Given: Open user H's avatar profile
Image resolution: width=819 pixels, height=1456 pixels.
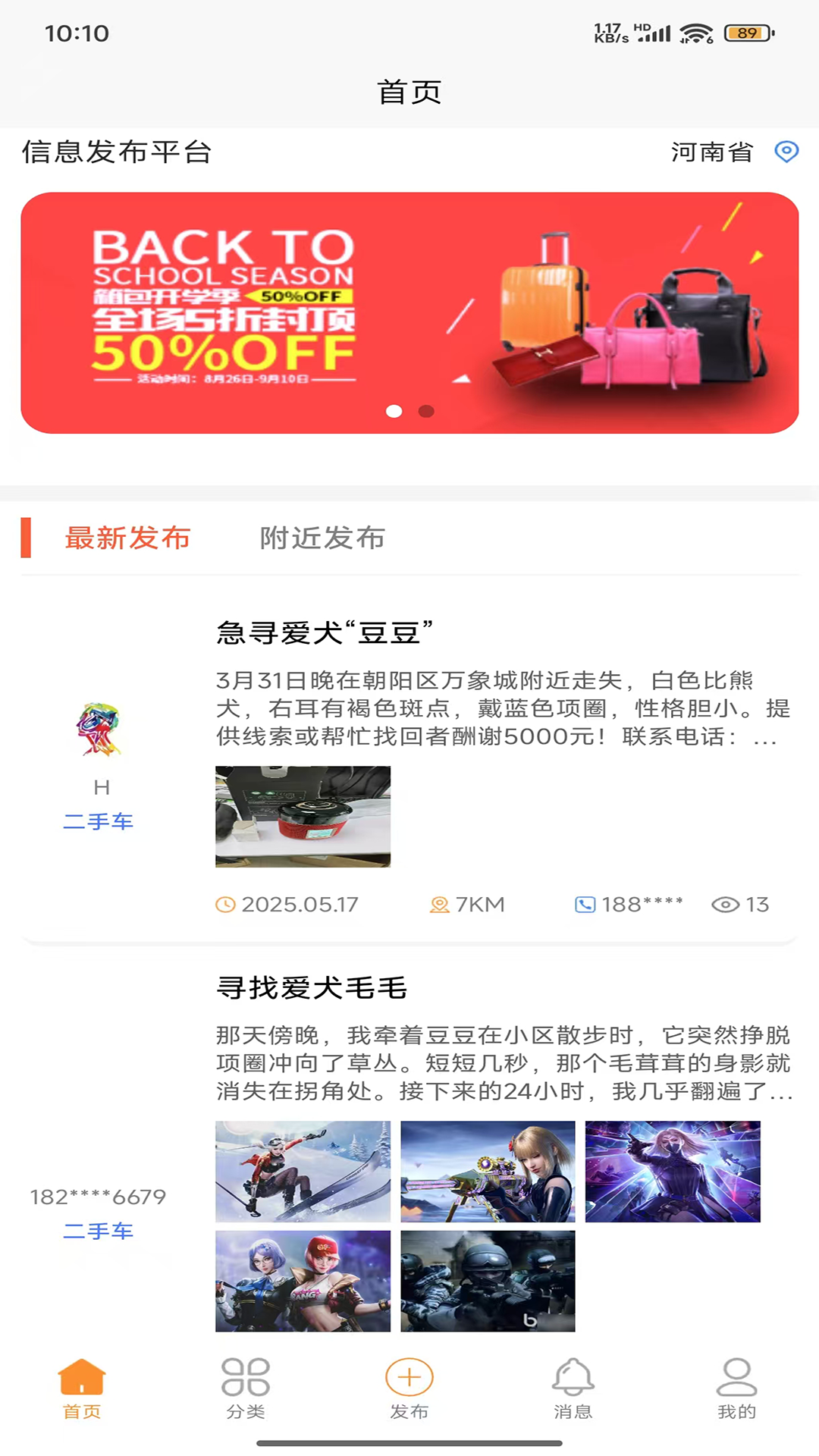Looking at the screenshot, I should pos(99,730).
